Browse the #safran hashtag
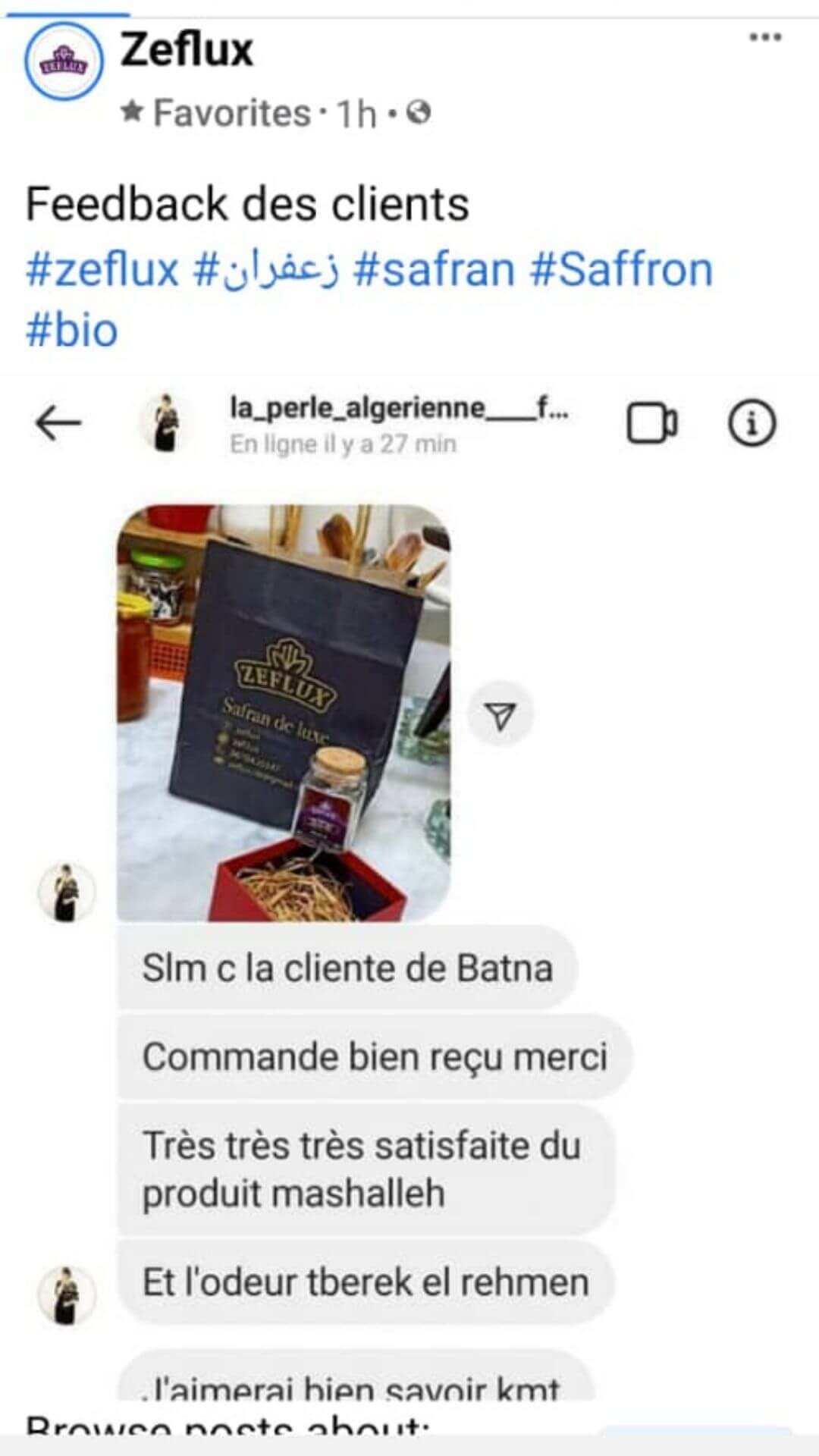 click(x=435, y=271)
